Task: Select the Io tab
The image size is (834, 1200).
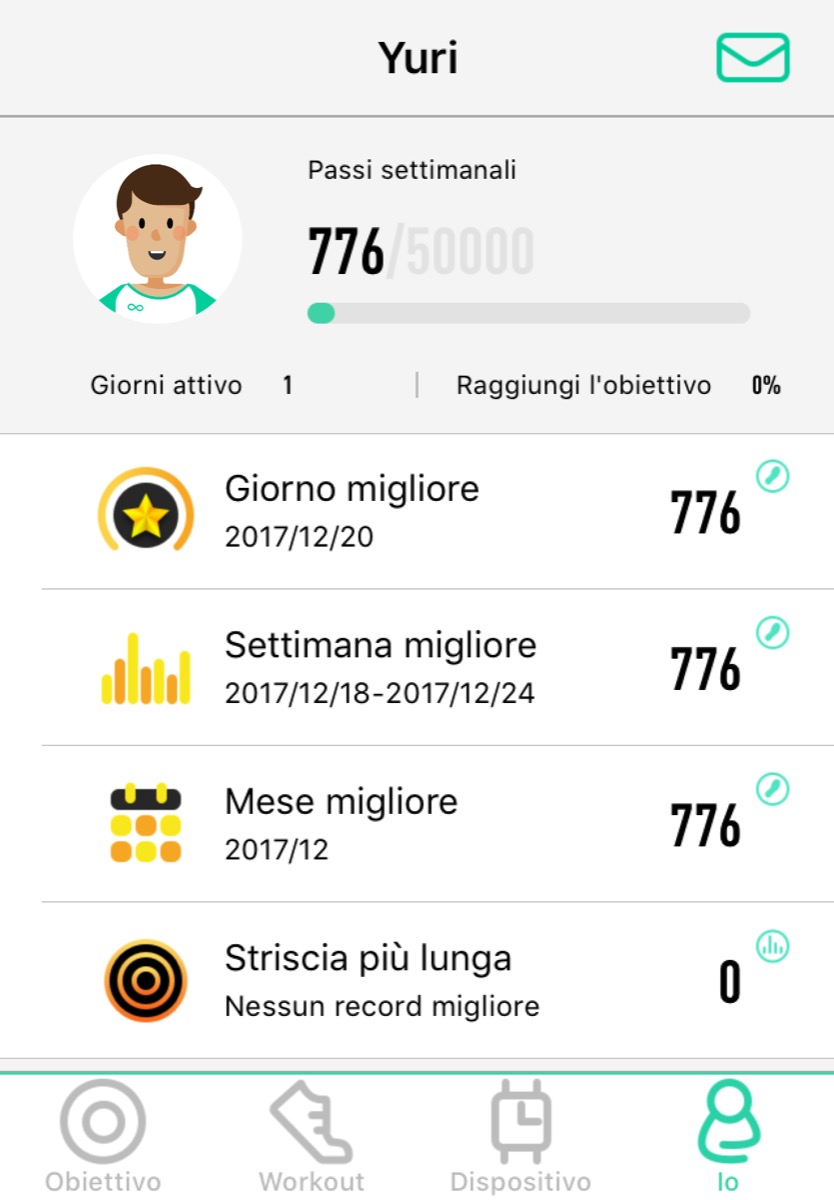Action: (728, 1137)
